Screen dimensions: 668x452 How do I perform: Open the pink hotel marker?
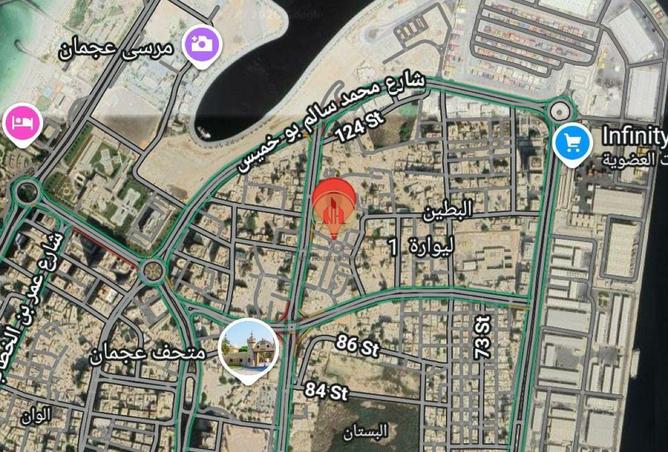(x=23, y=122)
